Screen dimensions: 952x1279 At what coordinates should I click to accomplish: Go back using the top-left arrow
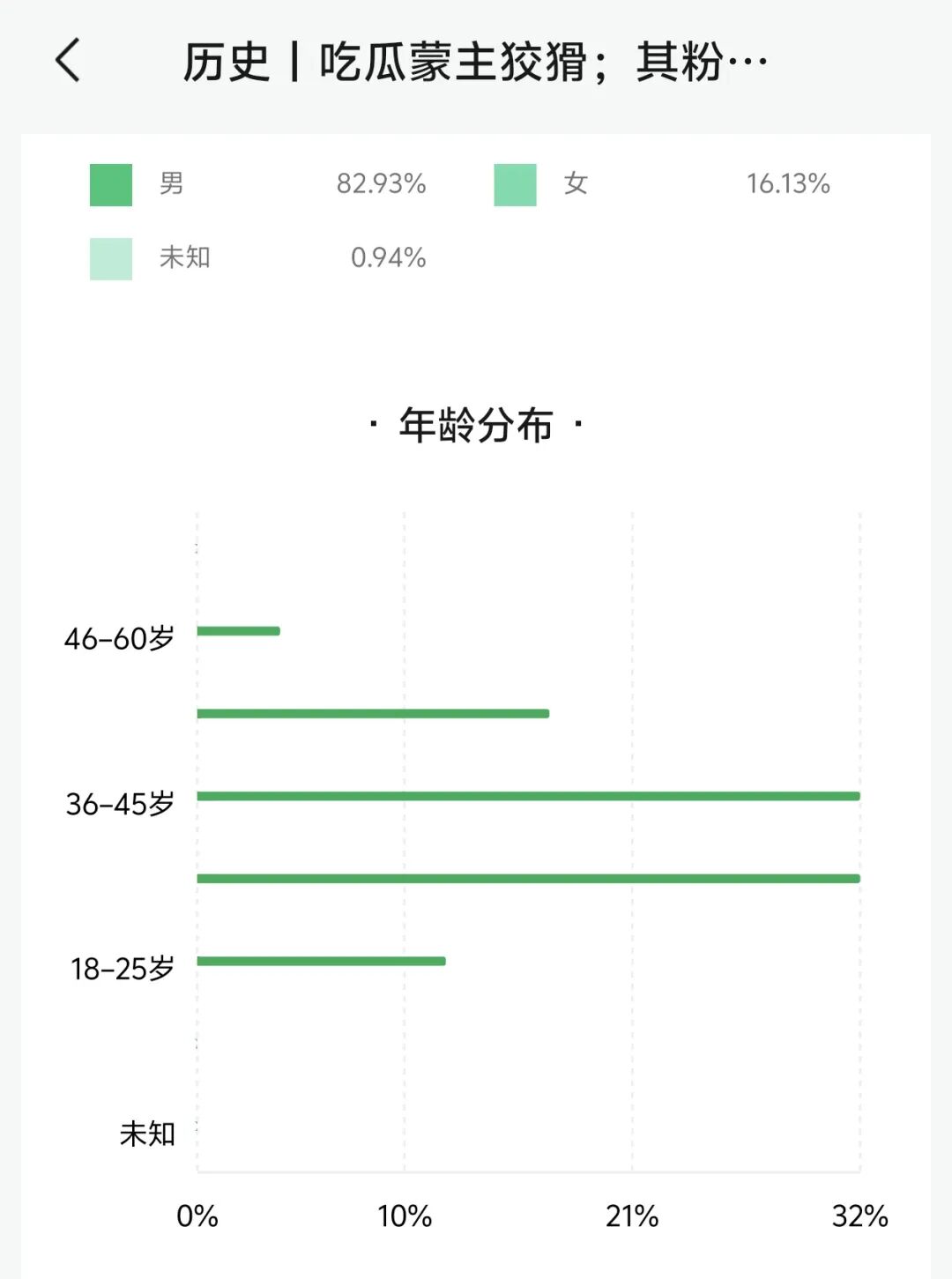68,61
